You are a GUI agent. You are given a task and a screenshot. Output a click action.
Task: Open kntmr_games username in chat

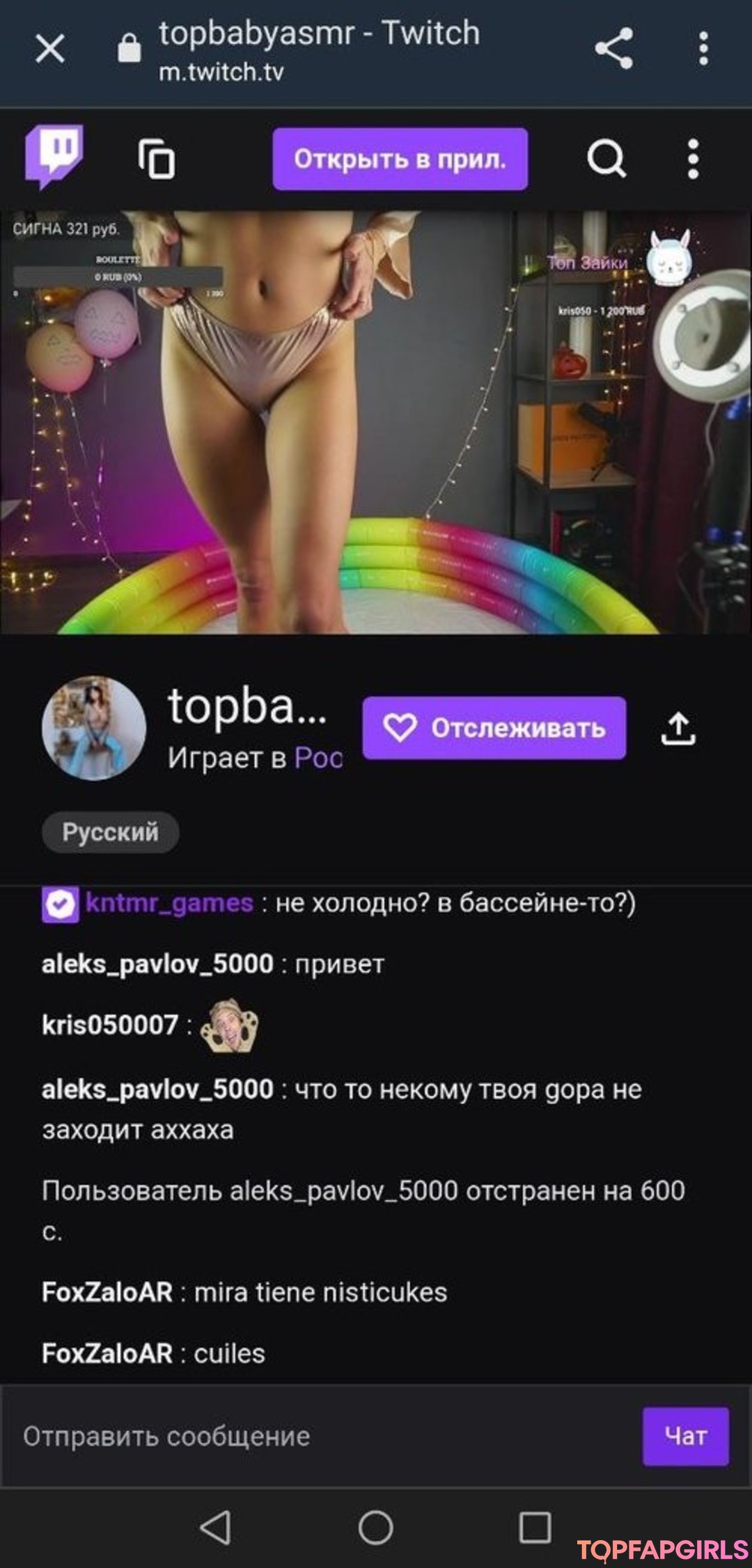[169, 903]
